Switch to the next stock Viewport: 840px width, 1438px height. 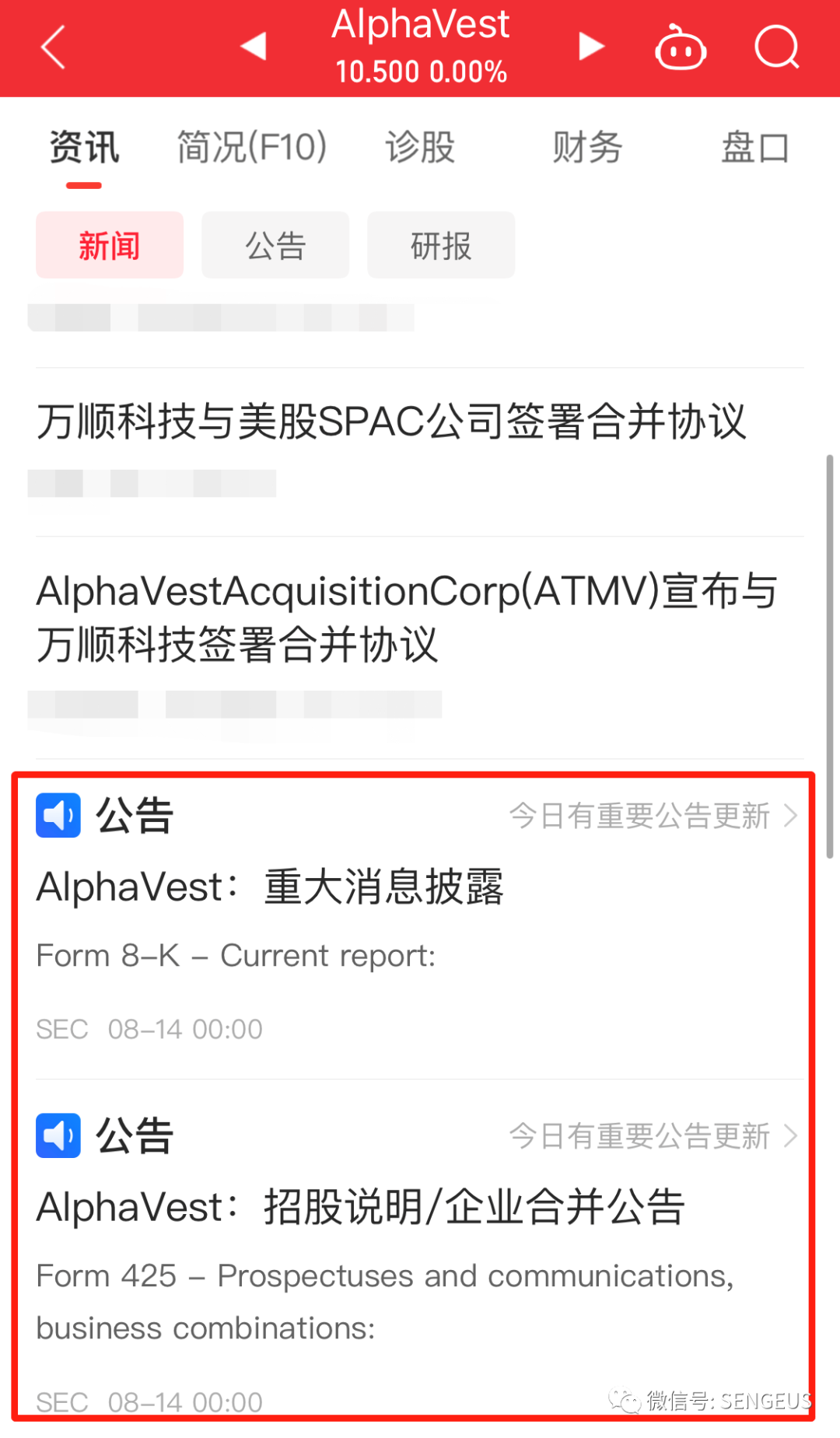pyautogui.click(x=591, y=47)
